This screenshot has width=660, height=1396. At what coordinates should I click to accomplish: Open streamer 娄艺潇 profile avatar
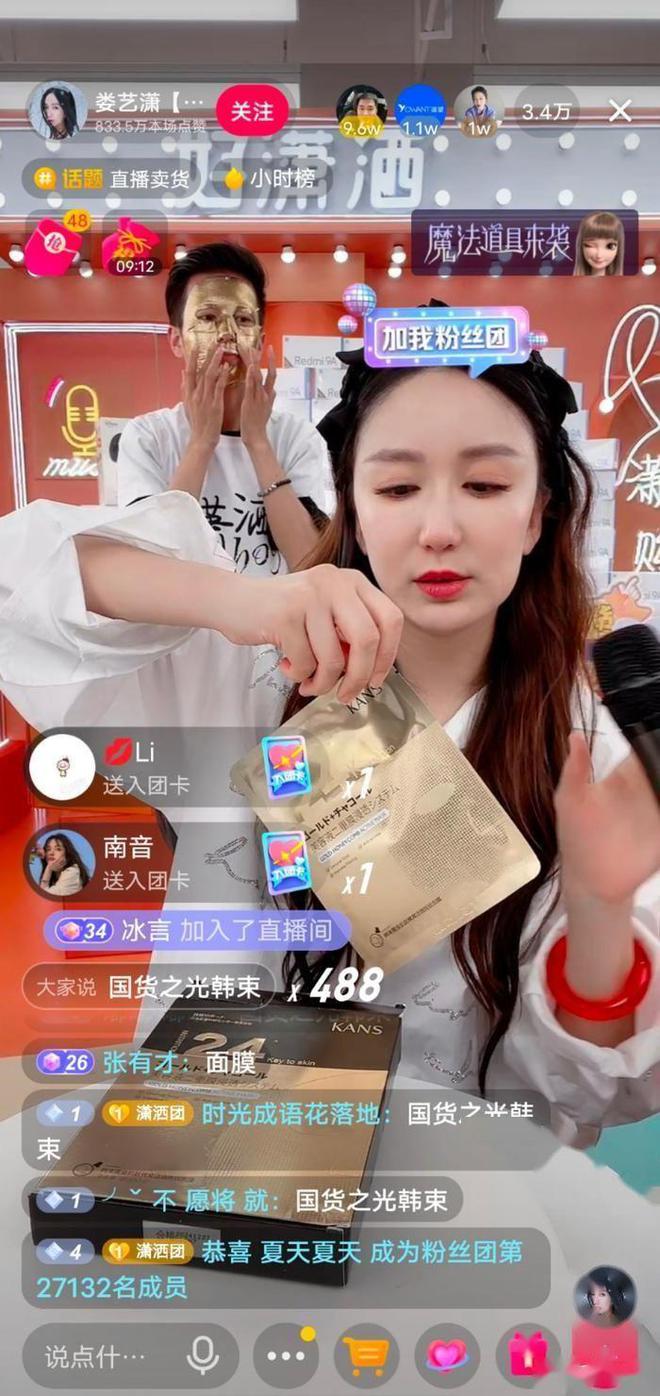(x=56, y=110)
